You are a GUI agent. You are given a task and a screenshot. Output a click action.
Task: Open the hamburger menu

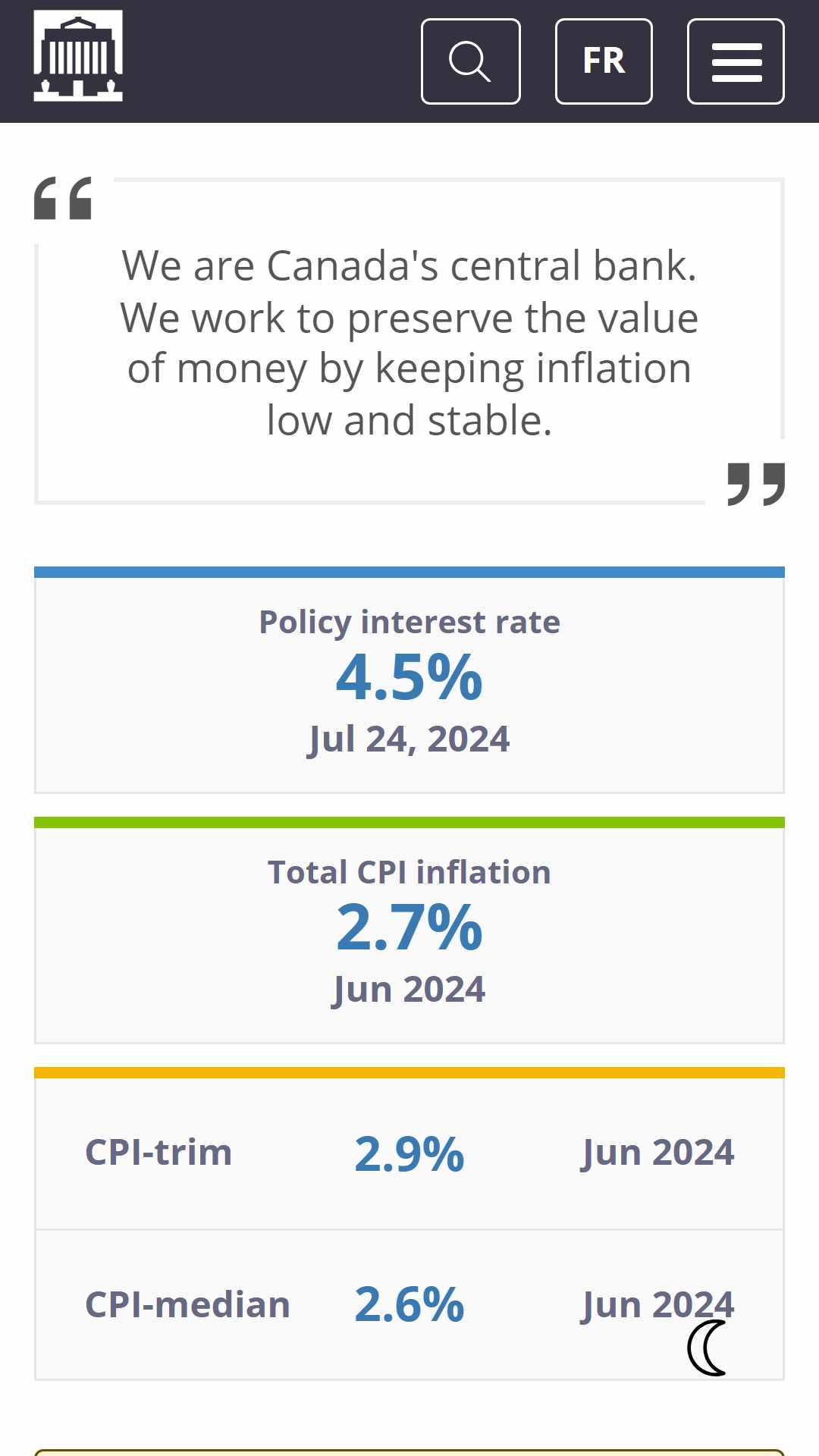pyautogui.click(x=736, y=61)
